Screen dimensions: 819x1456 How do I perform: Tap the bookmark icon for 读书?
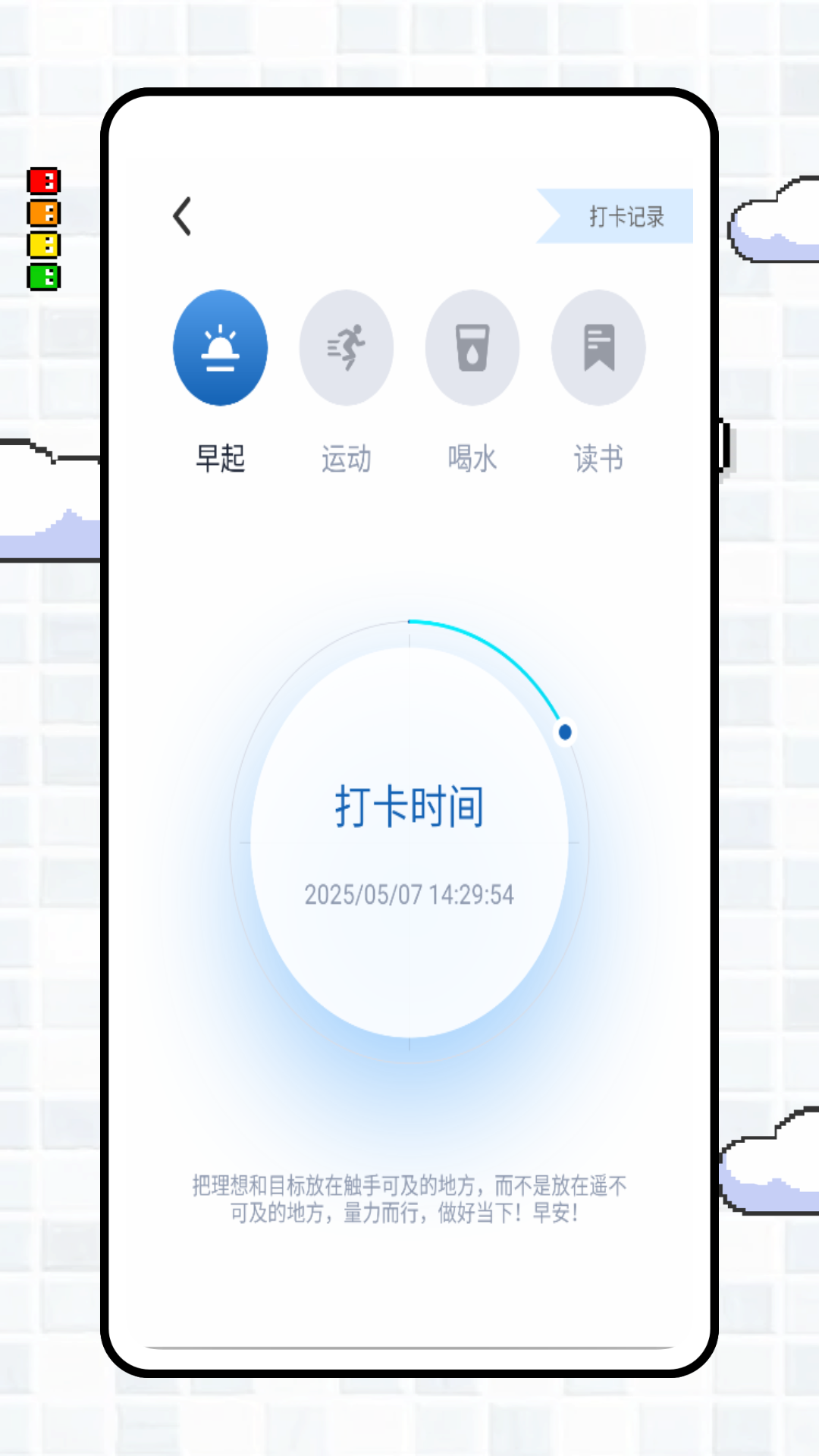pyautogui.click(x=598, y=347)
